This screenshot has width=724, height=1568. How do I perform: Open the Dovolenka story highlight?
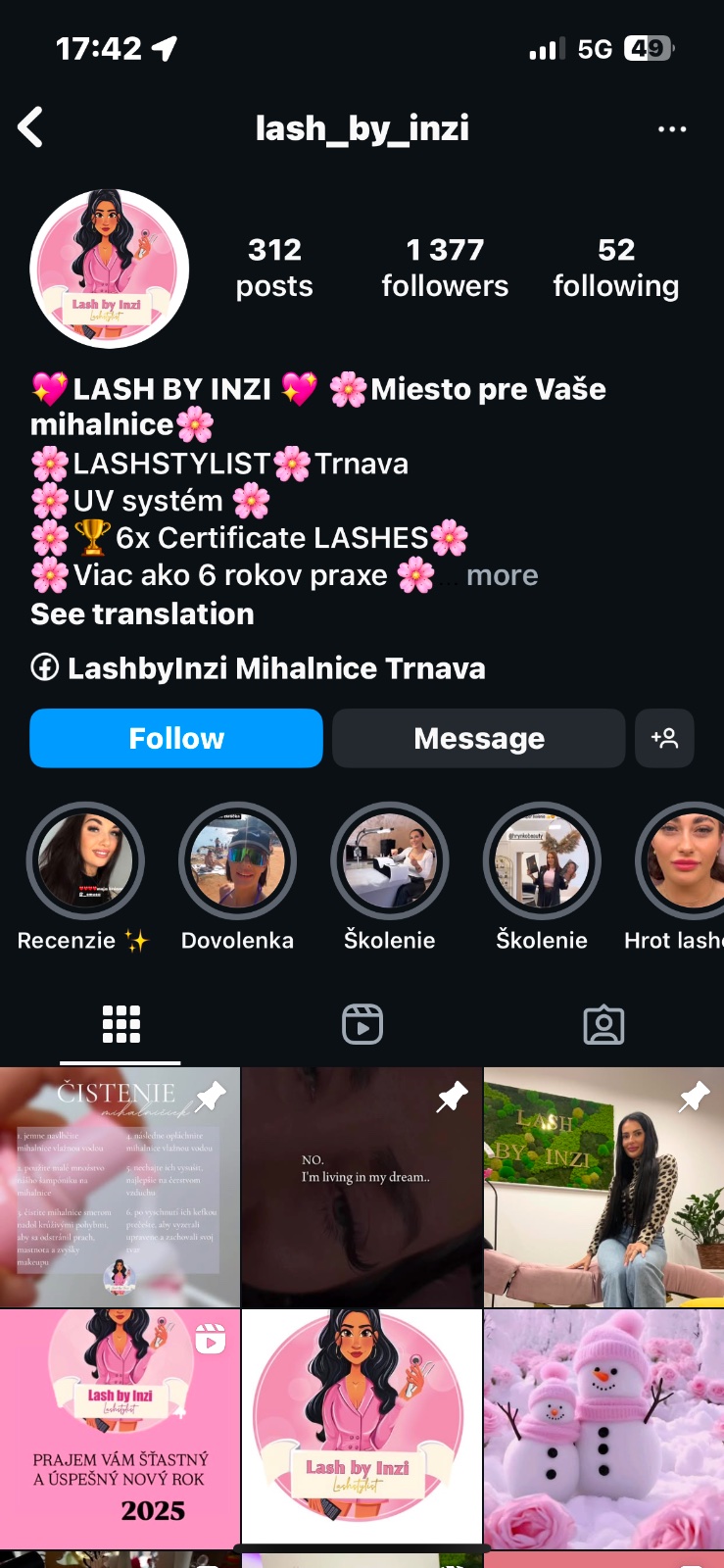(x=237, y=861)
